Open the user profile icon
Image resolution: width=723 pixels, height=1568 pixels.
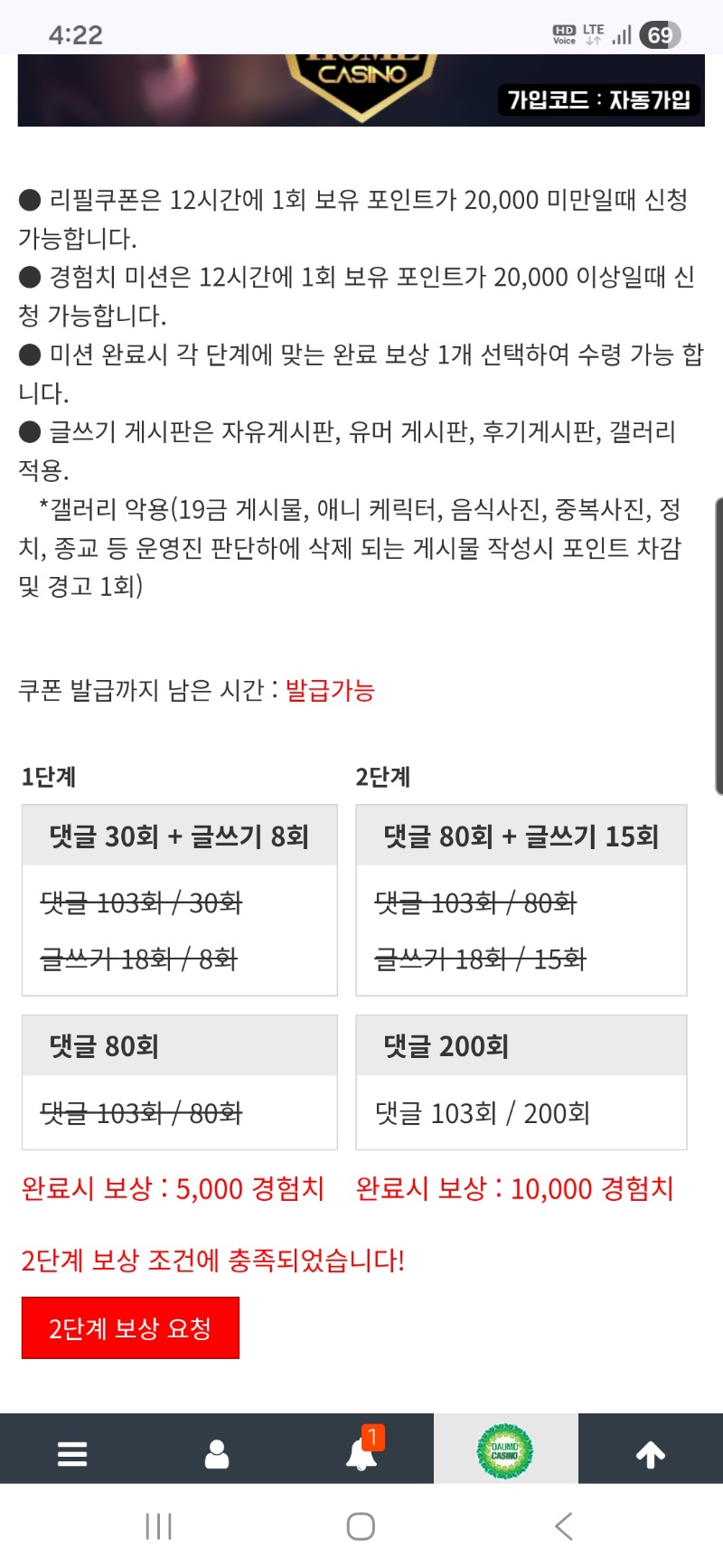217,1453
